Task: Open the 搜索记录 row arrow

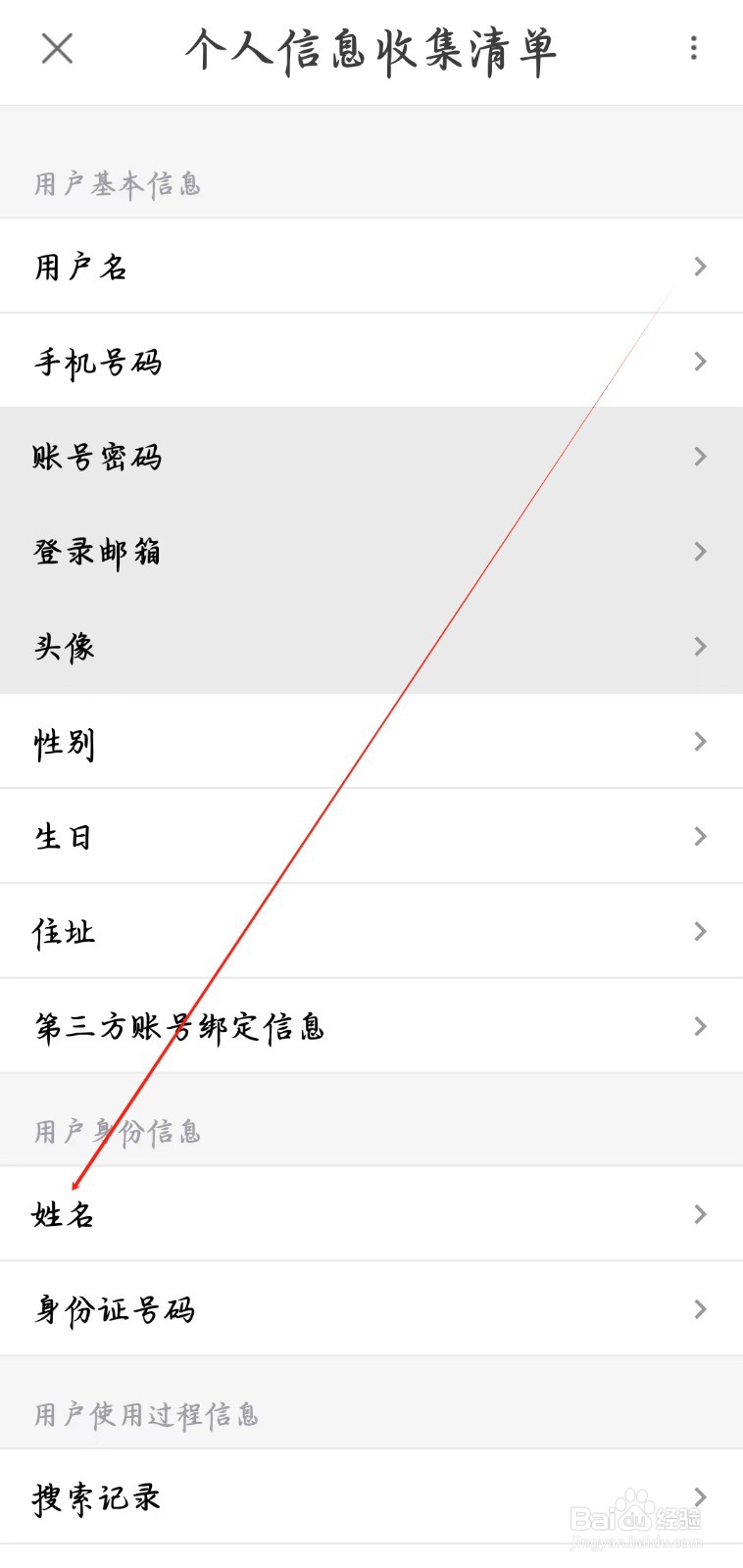Action: (x=701, y=1496)
